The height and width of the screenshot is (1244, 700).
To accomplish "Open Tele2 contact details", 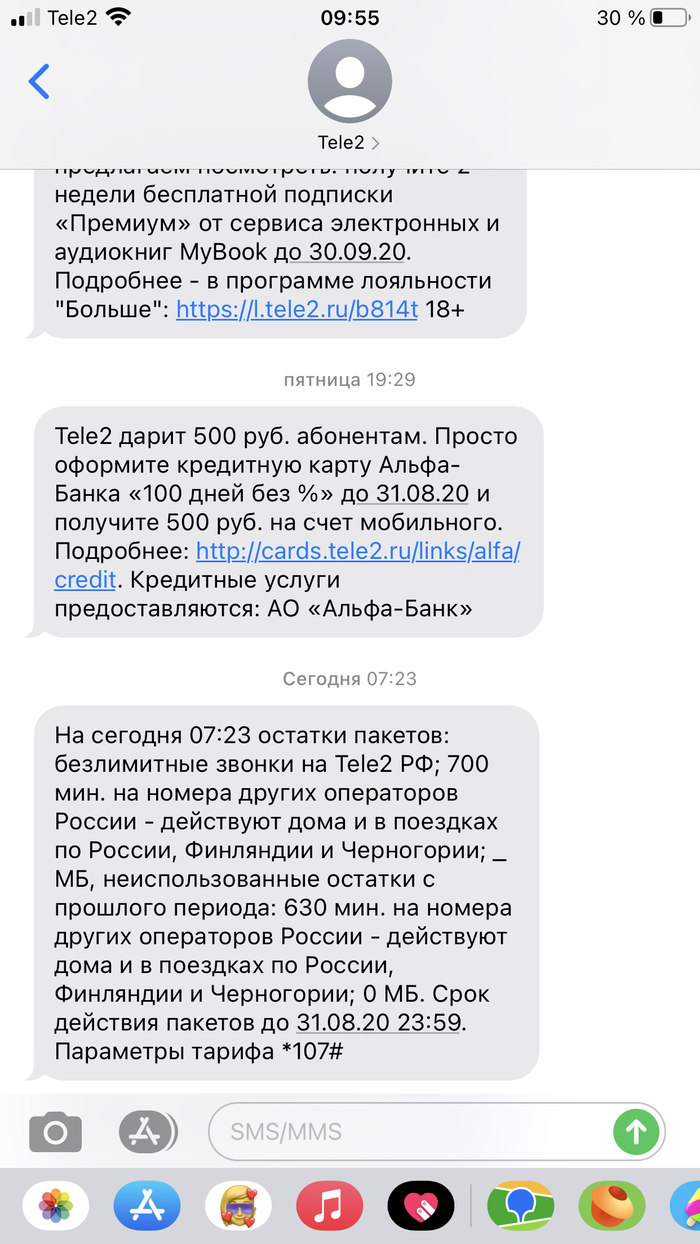I will point(349,142).
